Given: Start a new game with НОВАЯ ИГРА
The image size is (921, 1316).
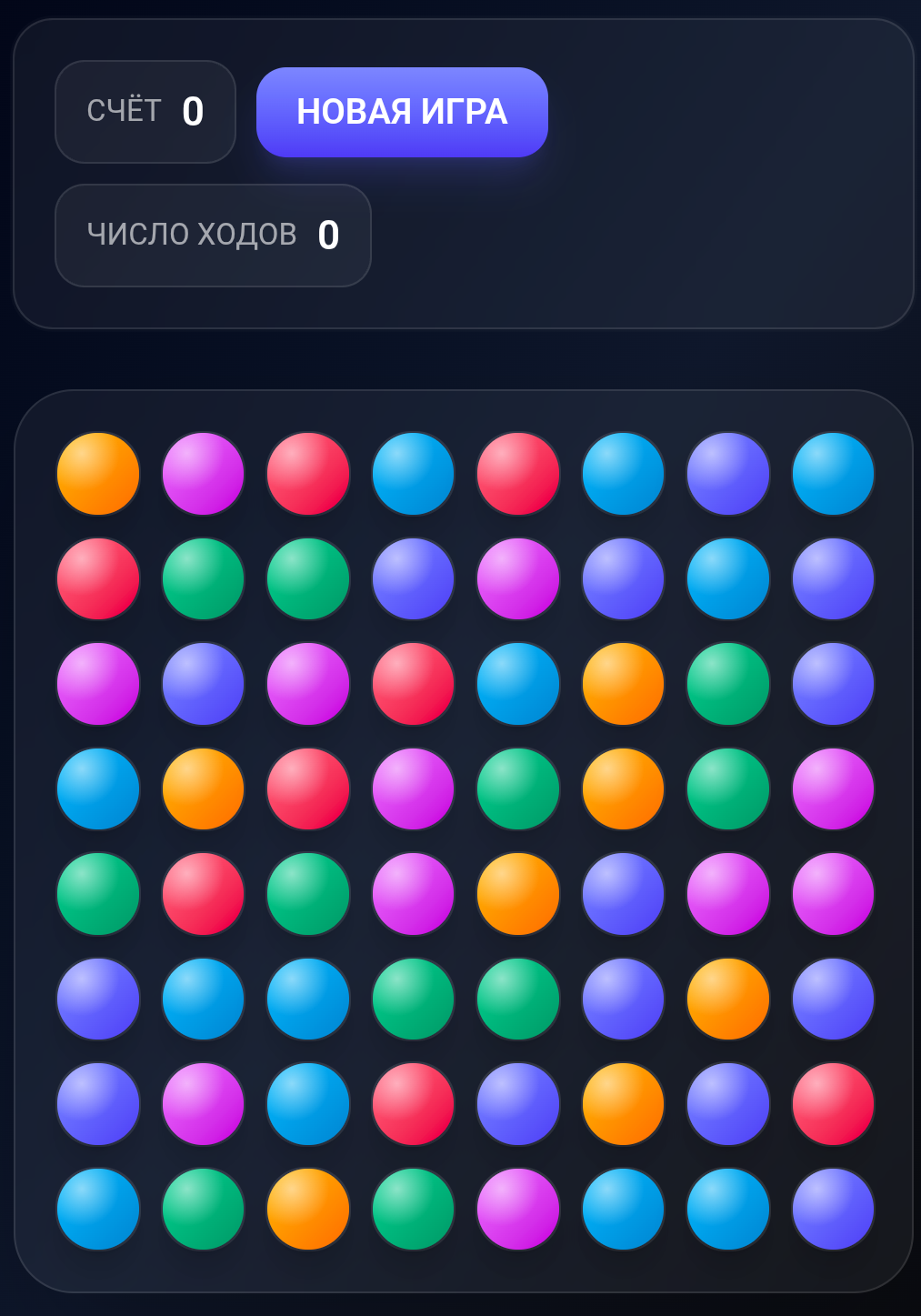Looking at the screenshot, I should coord(402,112).
